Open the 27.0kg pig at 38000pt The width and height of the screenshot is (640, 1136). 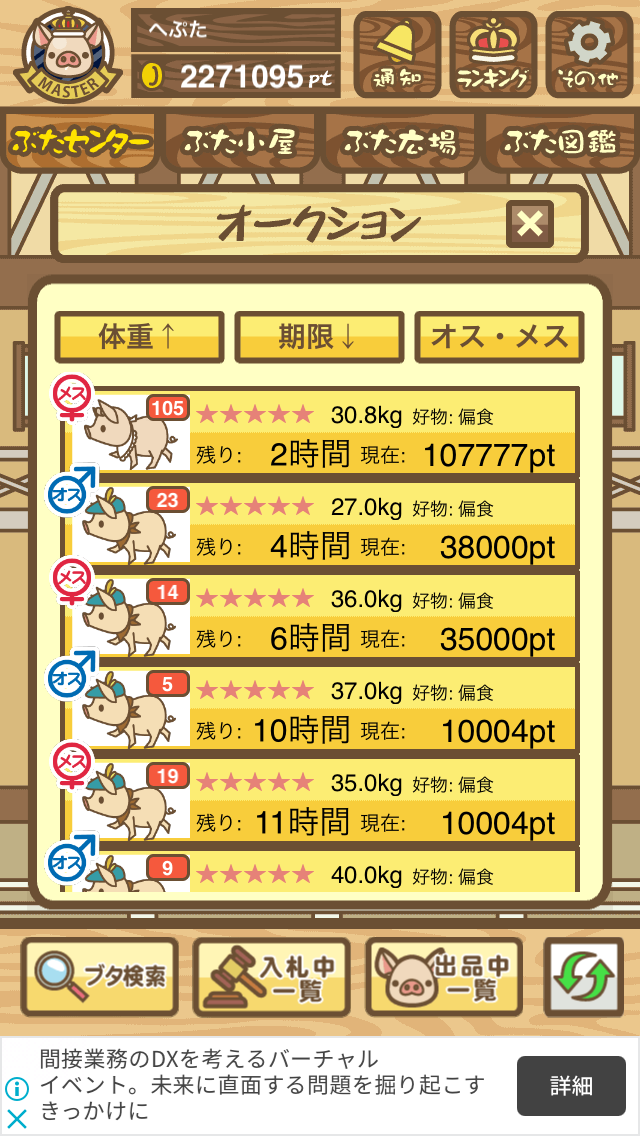319,524
